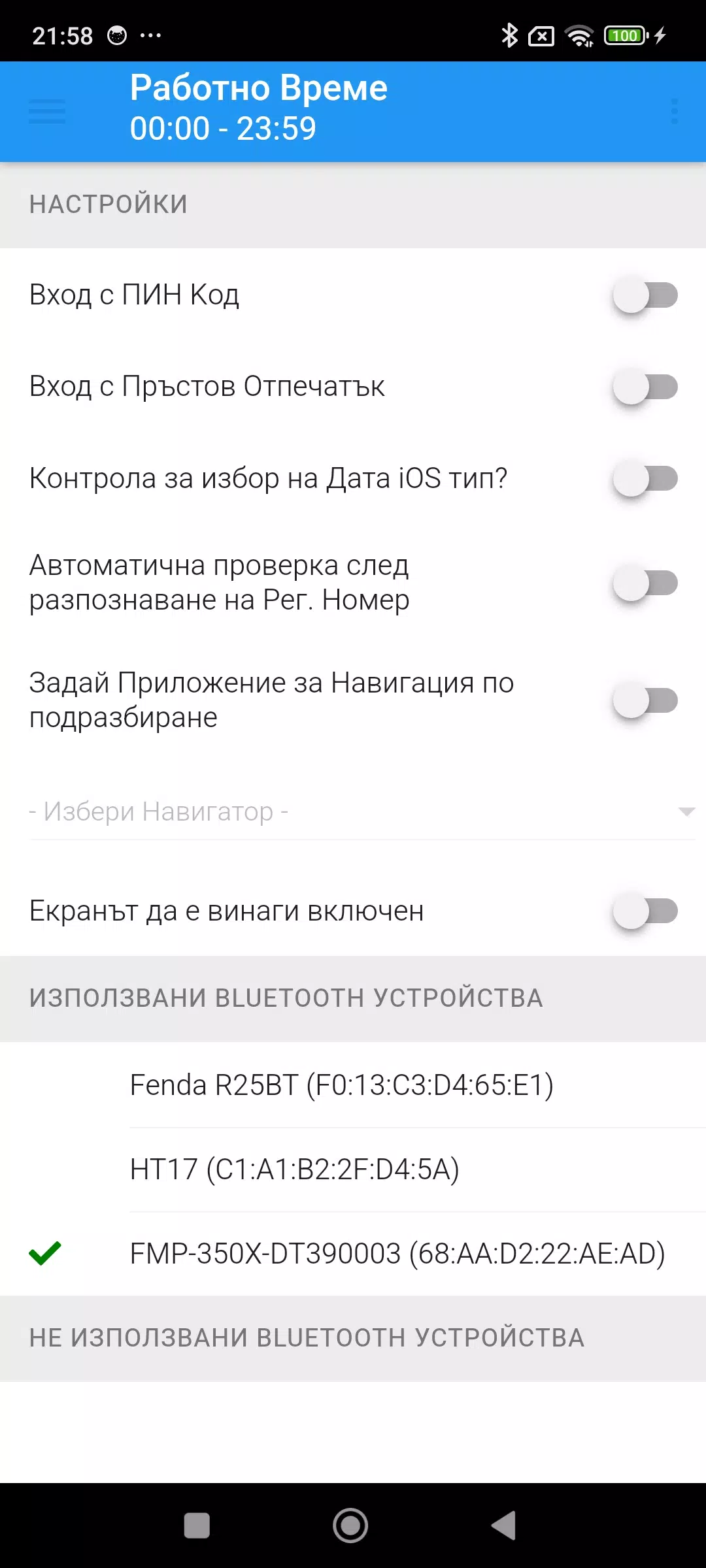Tap the battery indicator in the status bar
This screenshot has width=706, height=1568.
(x=624, y=36)
